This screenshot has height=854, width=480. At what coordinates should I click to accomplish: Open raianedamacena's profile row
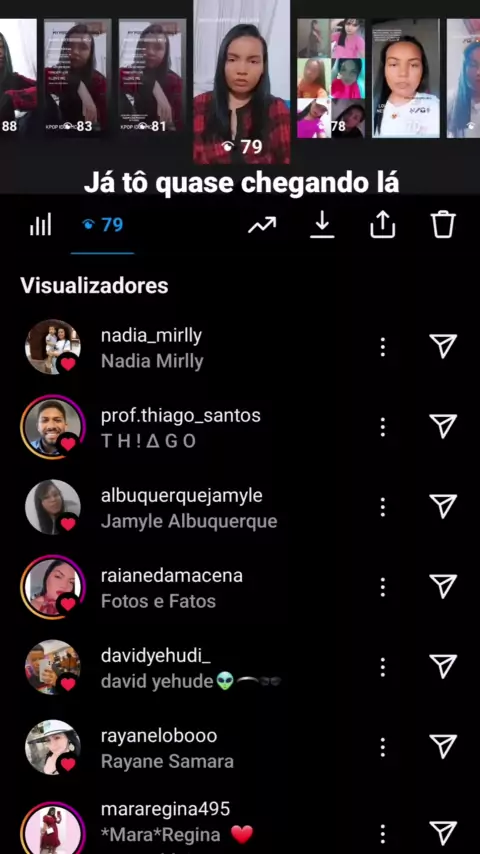point(240,587)
